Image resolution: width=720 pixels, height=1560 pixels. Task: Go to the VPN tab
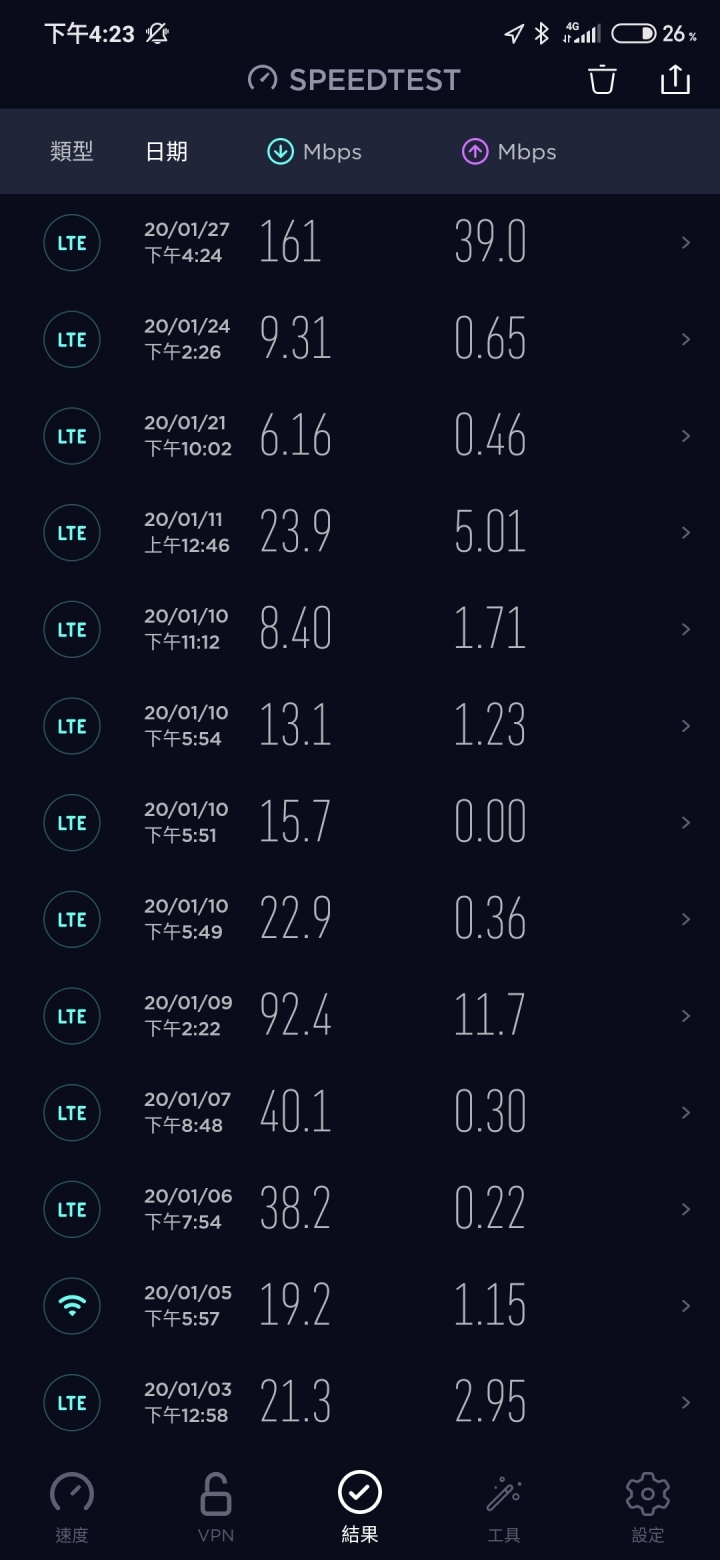216,1507
